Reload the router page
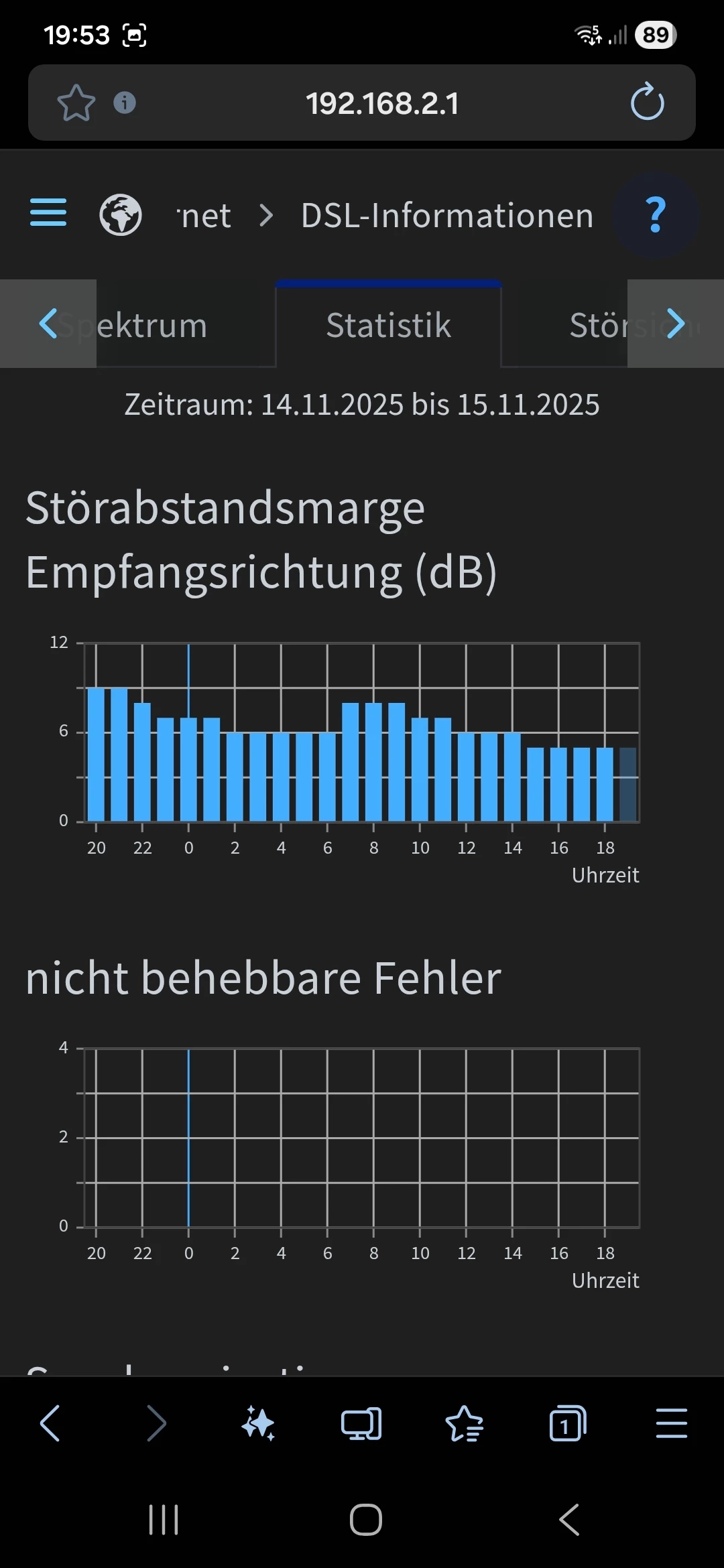Screen dimensions: 724x1568 [x=647, y=102]
